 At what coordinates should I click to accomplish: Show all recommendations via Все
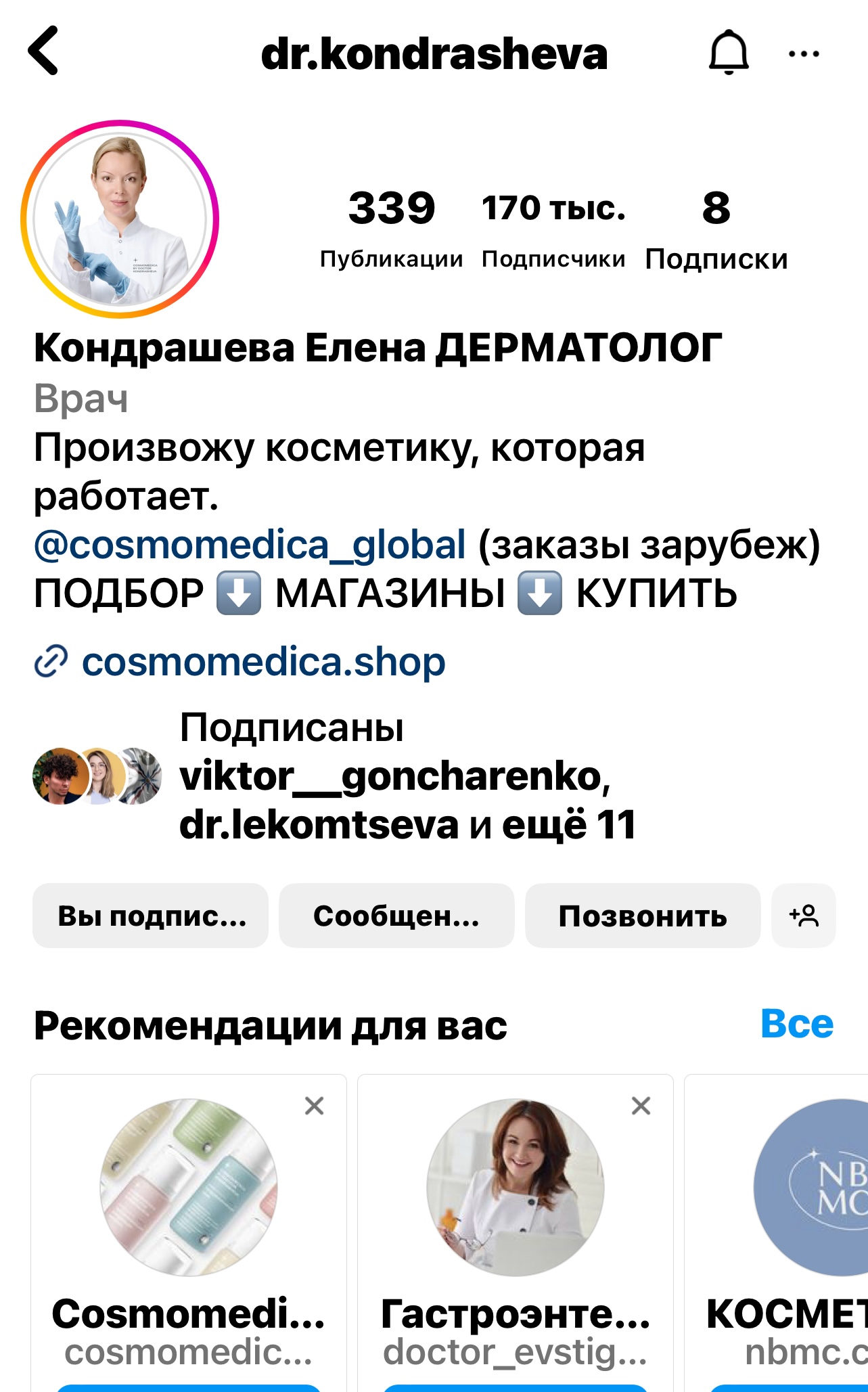(796, 1024)
